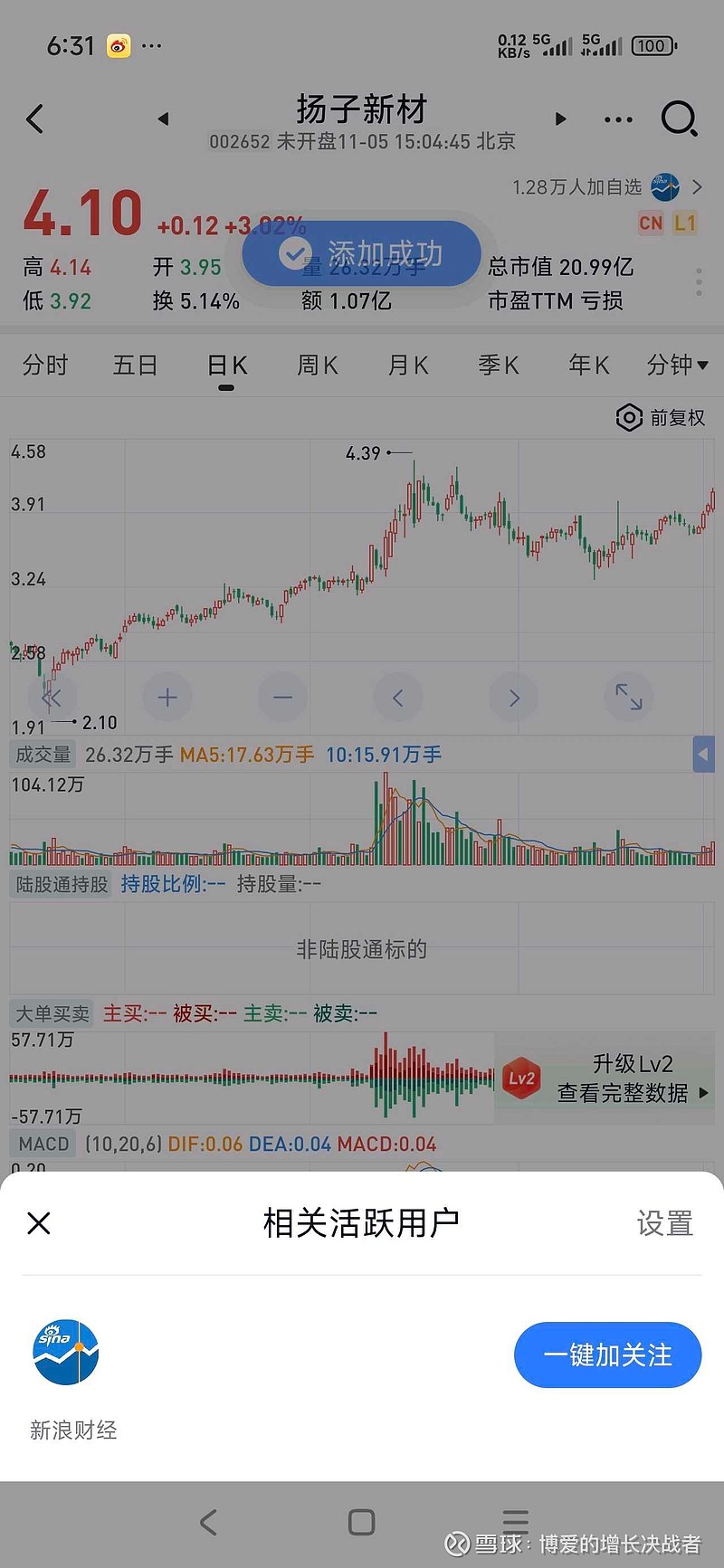
Task: Zoom out of the chart with the minus icon
Action: point(282,698)
